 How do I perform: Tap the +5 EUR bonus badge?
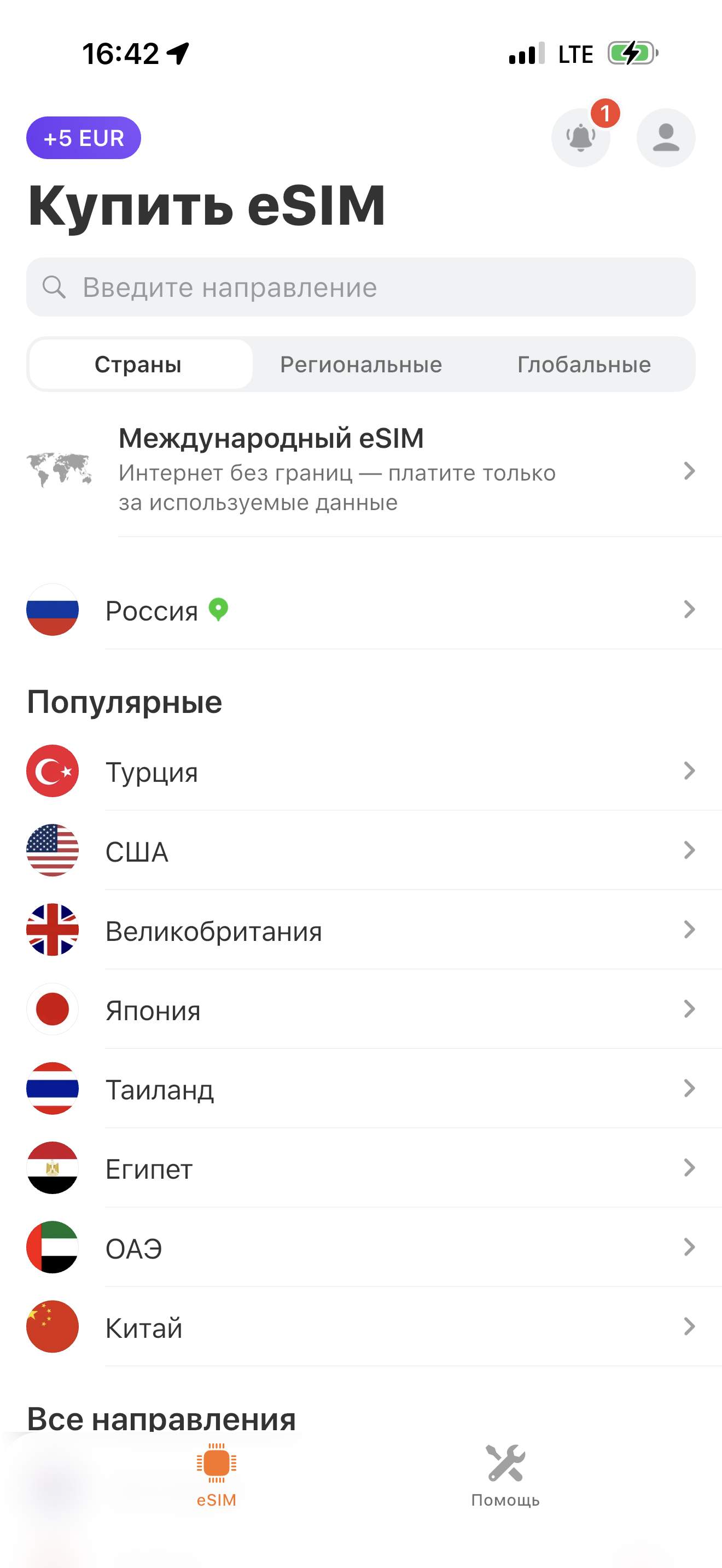83,138
